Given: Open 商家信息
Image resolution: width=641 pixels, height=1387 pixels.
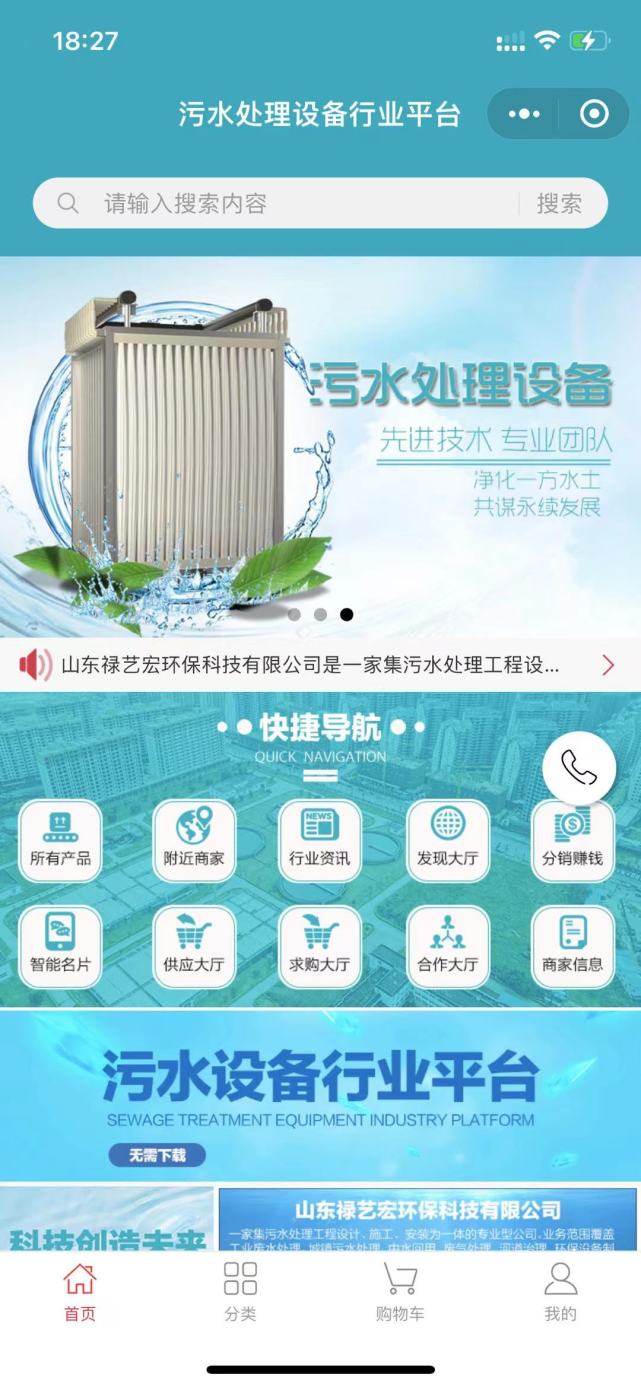Looking at the screenshot, I should coord(572,946).
